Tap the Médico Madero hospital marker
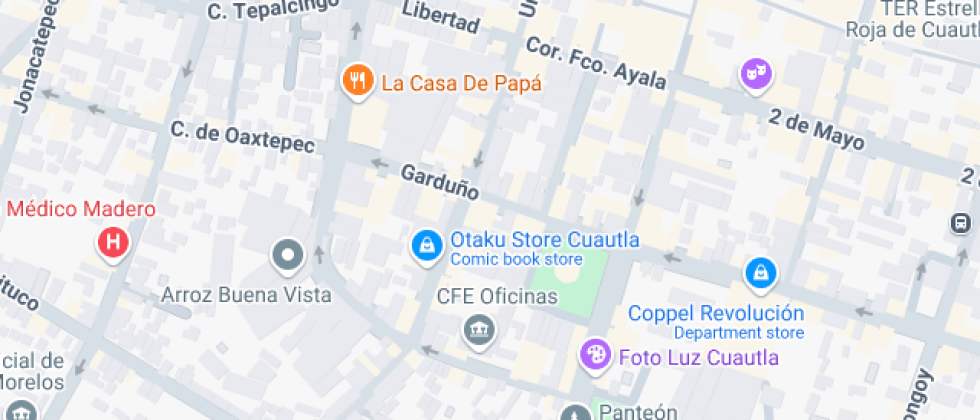980x420 pixels. coord(113,242)
